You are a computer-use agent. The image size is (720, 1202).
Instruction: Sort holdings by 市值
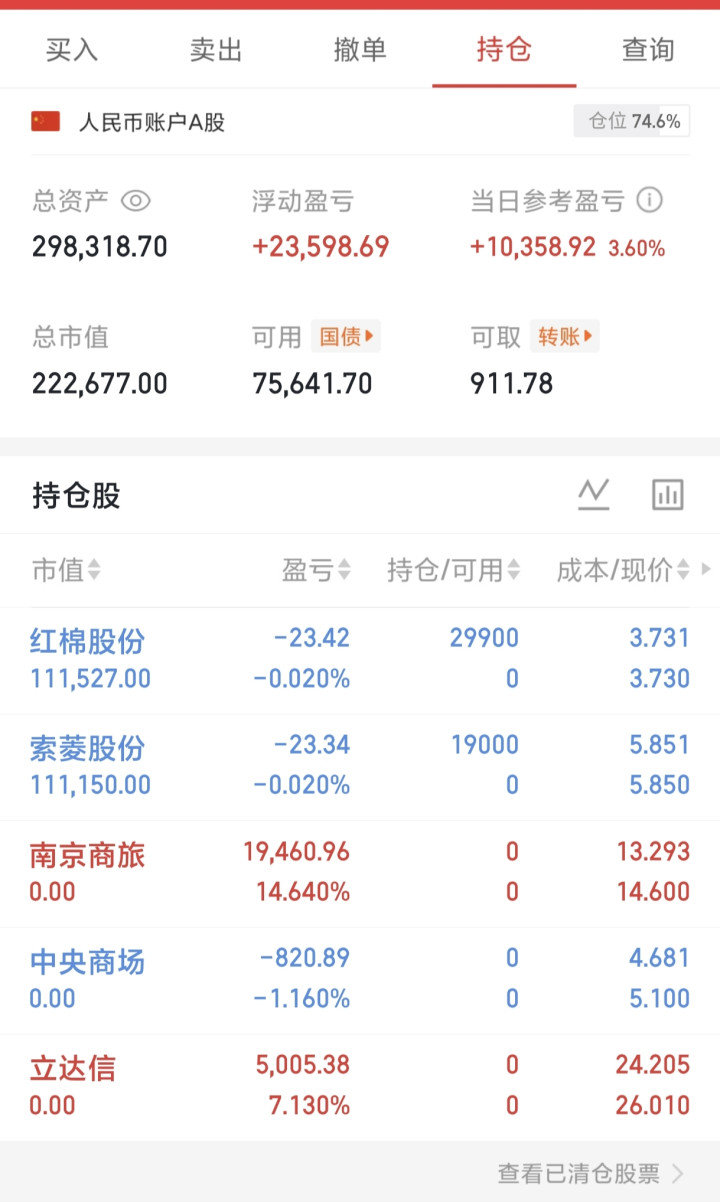click(66, 570)
